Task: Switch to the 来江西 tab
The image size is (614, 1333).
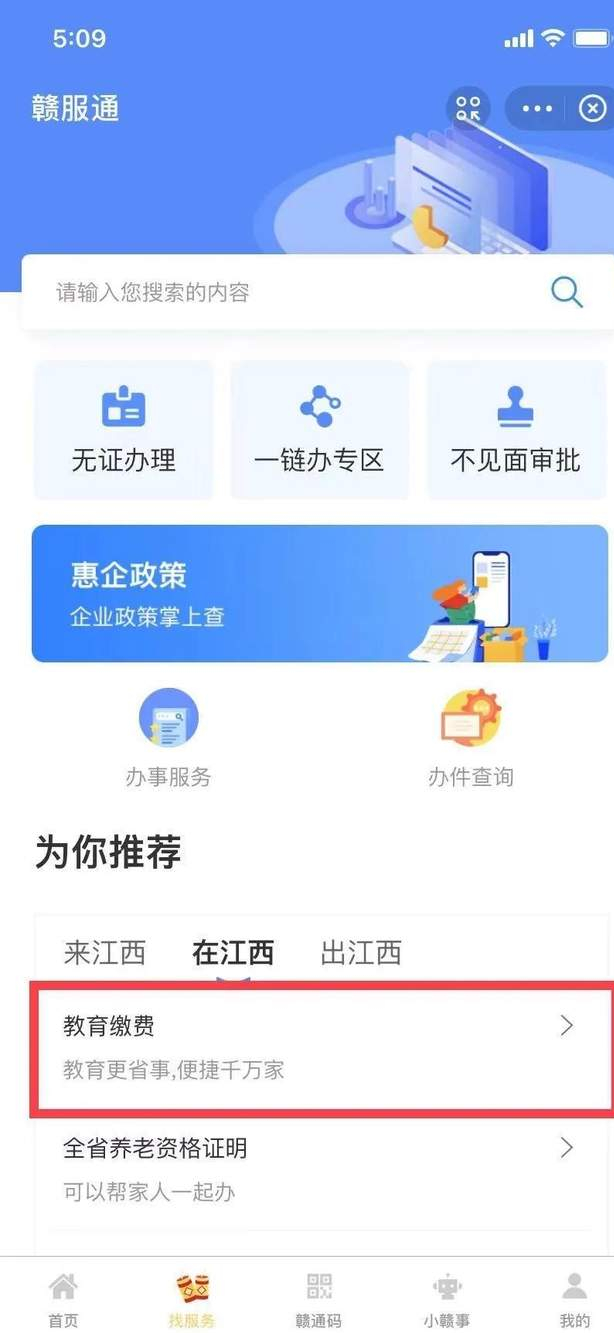Action: tap(105, 952)
